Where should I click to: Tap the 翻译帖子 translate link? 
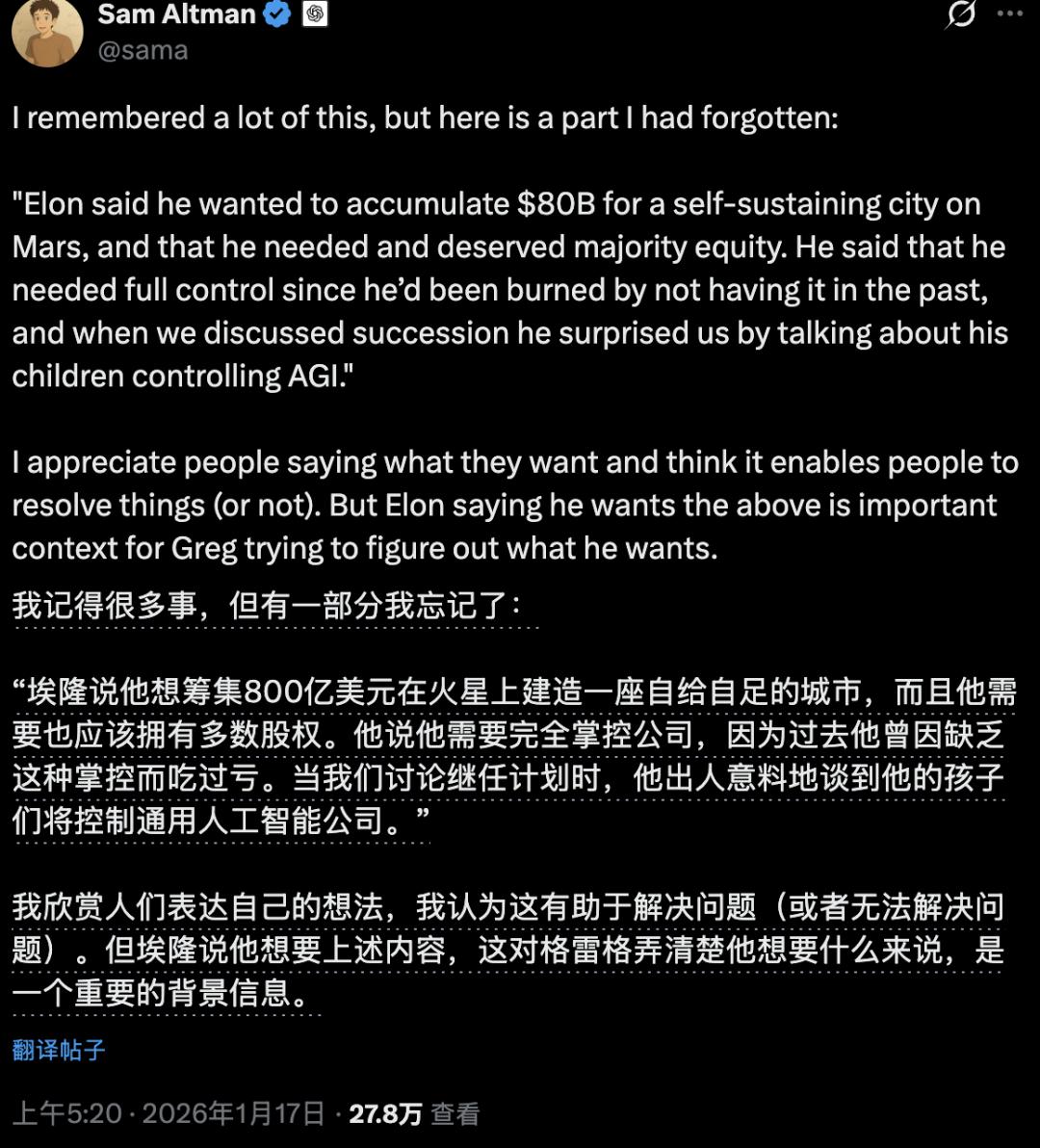pyautogui.click(x=59, y=1049)
